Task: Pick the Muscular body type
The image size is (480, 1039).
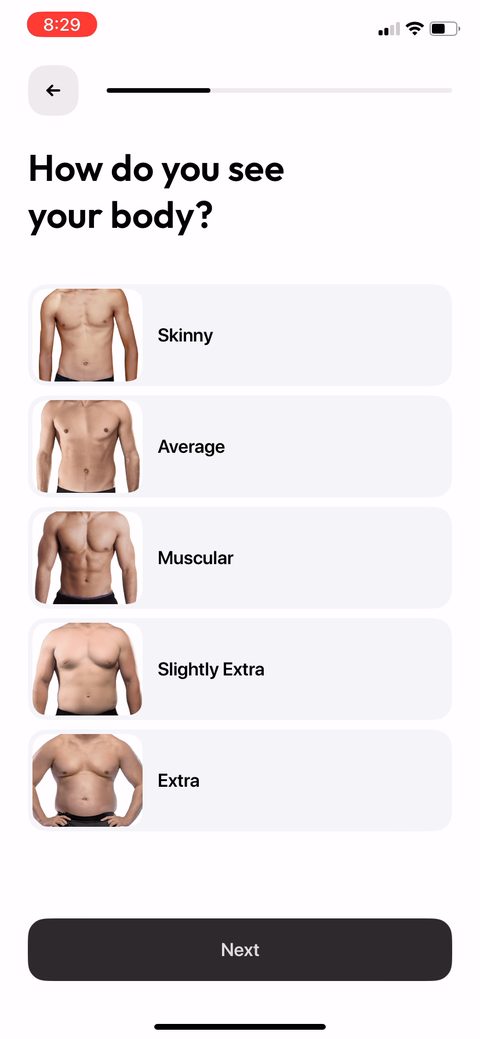Action: click(x=240, y=557)
